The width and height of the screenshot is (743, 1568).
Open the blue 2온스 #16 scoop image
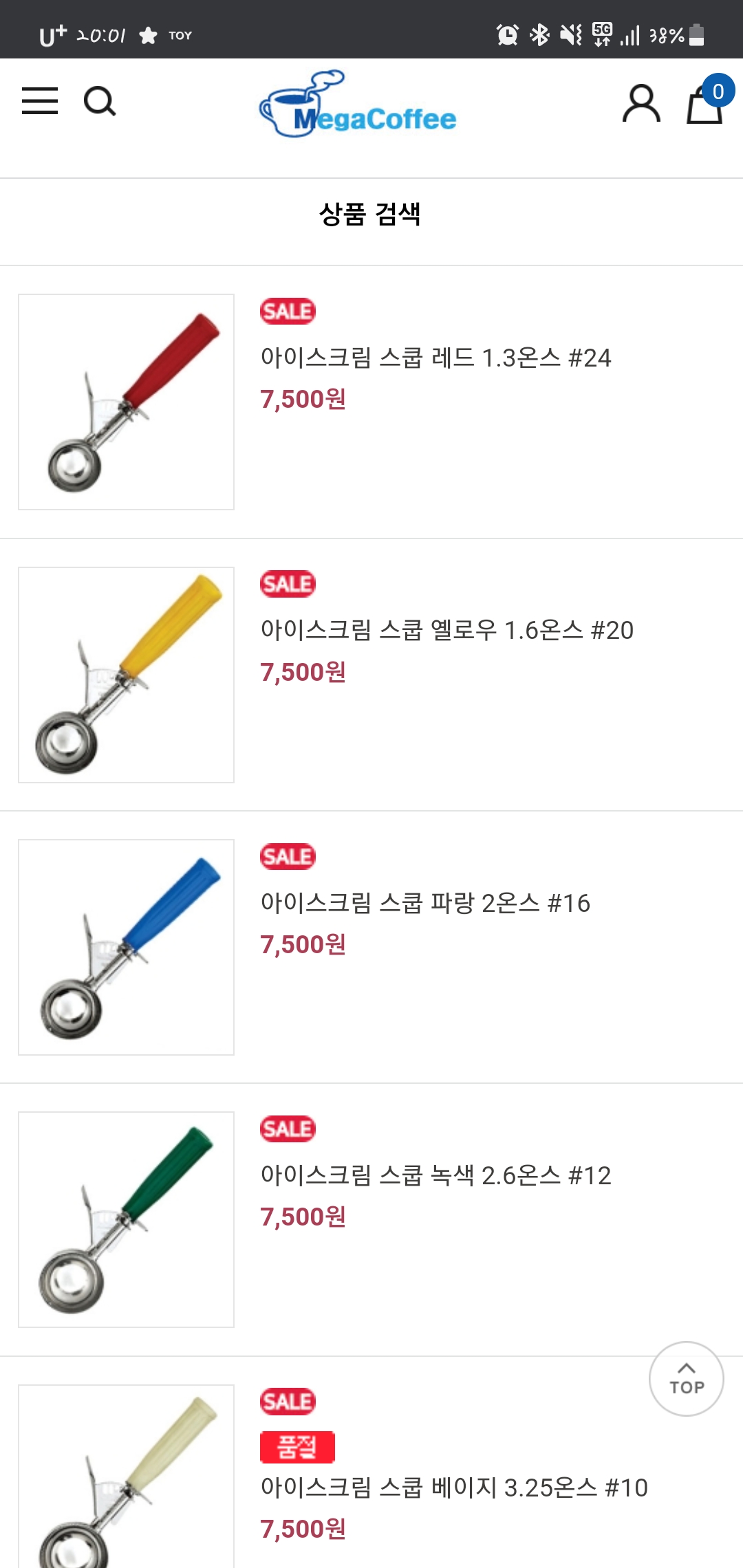tap(126, 947)
